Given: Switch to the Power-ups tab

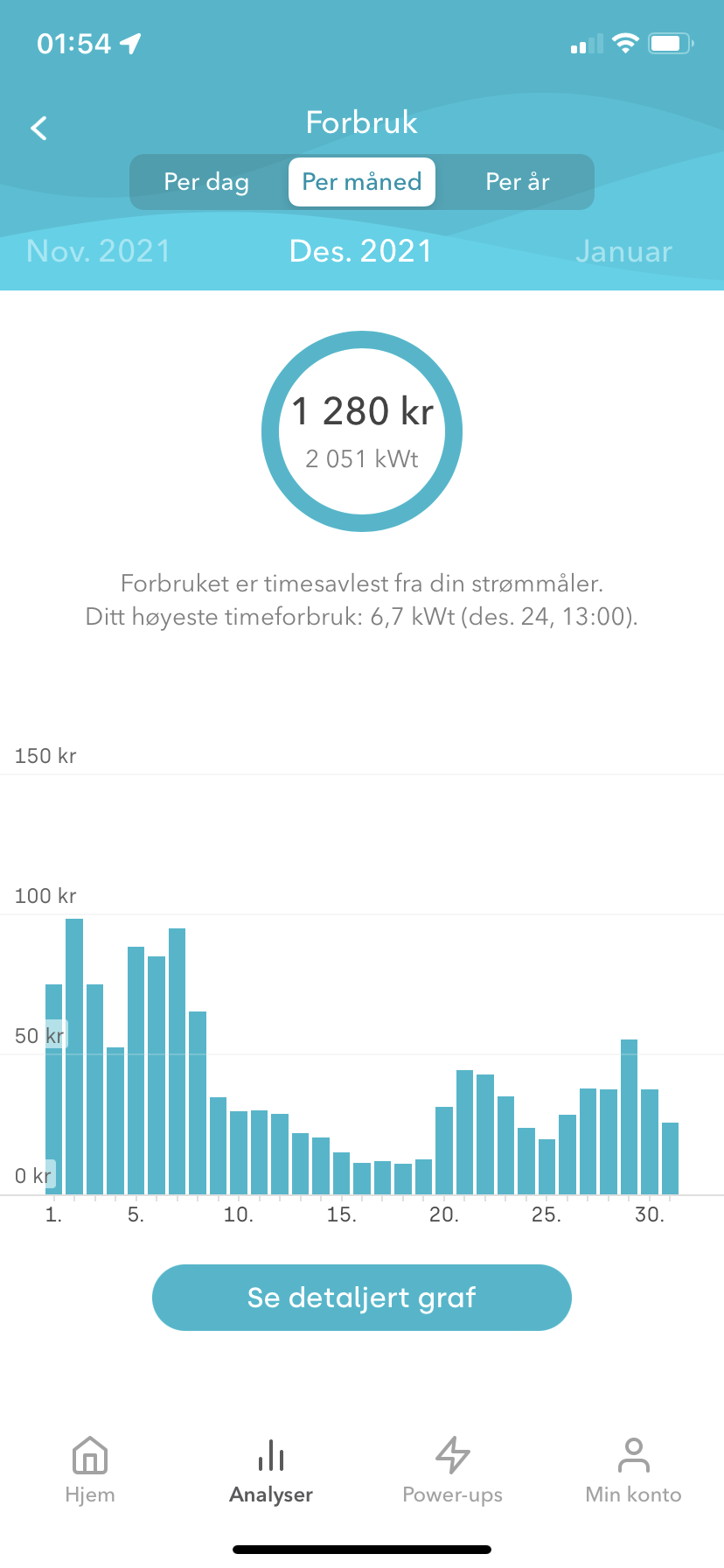Looking at the screenshot, I should click(452, 1470).
